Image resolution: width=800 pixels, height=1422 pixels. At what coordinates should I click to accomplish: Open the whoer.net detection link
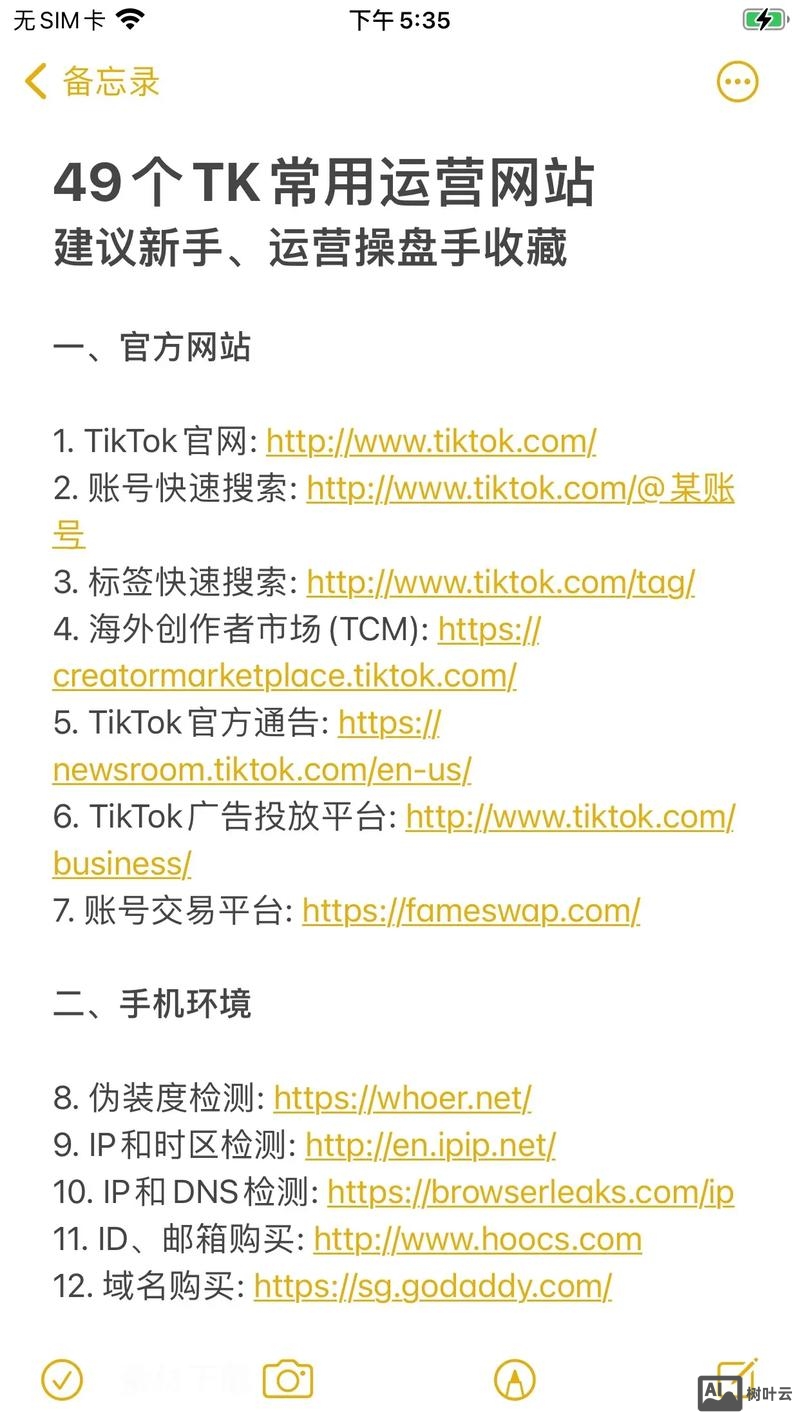coord(402,1098)
